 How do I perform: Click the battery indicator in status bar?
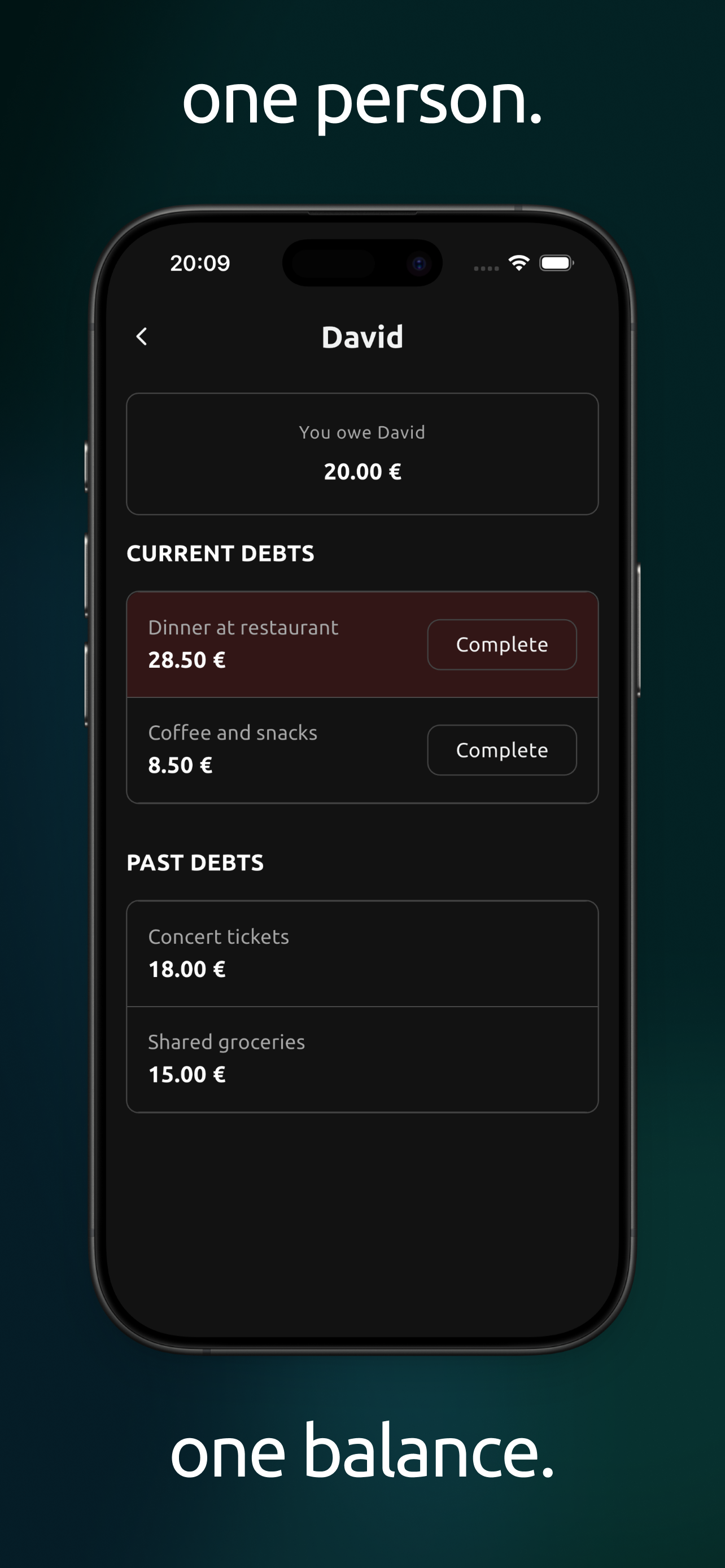(556, 263)
